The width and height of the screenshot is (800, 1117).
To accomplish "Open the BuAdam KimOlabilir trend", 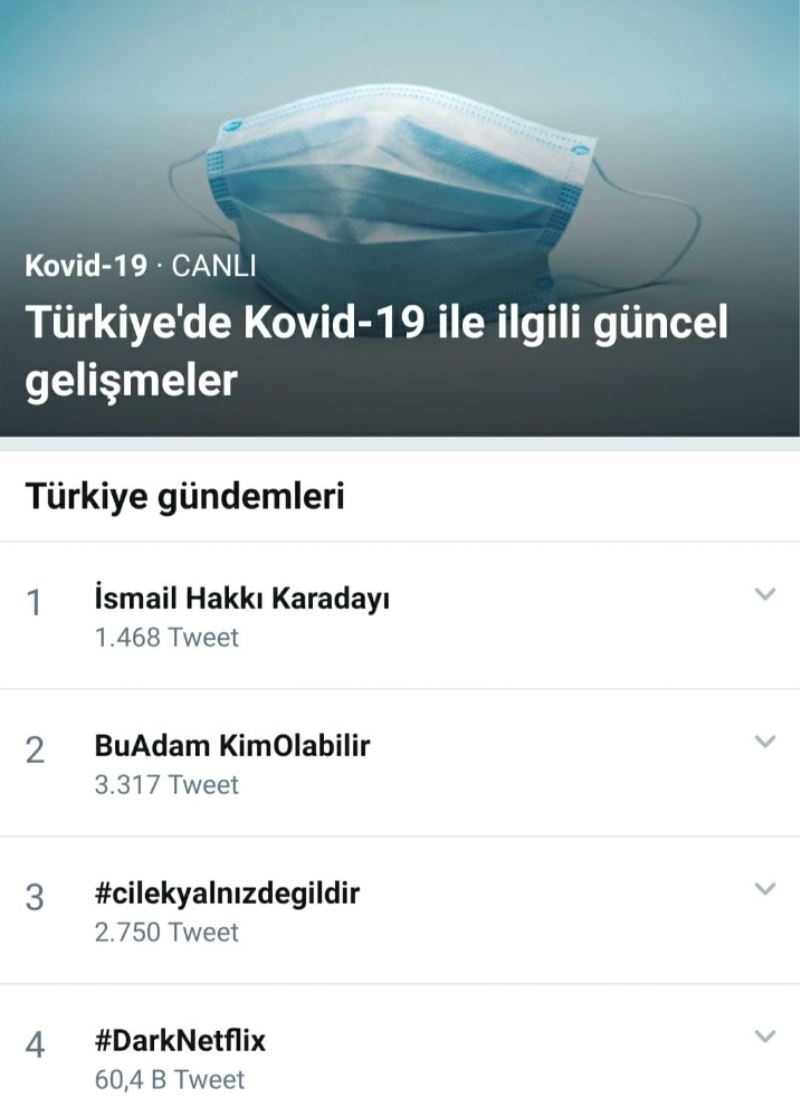I will click(x=232, y=746).
